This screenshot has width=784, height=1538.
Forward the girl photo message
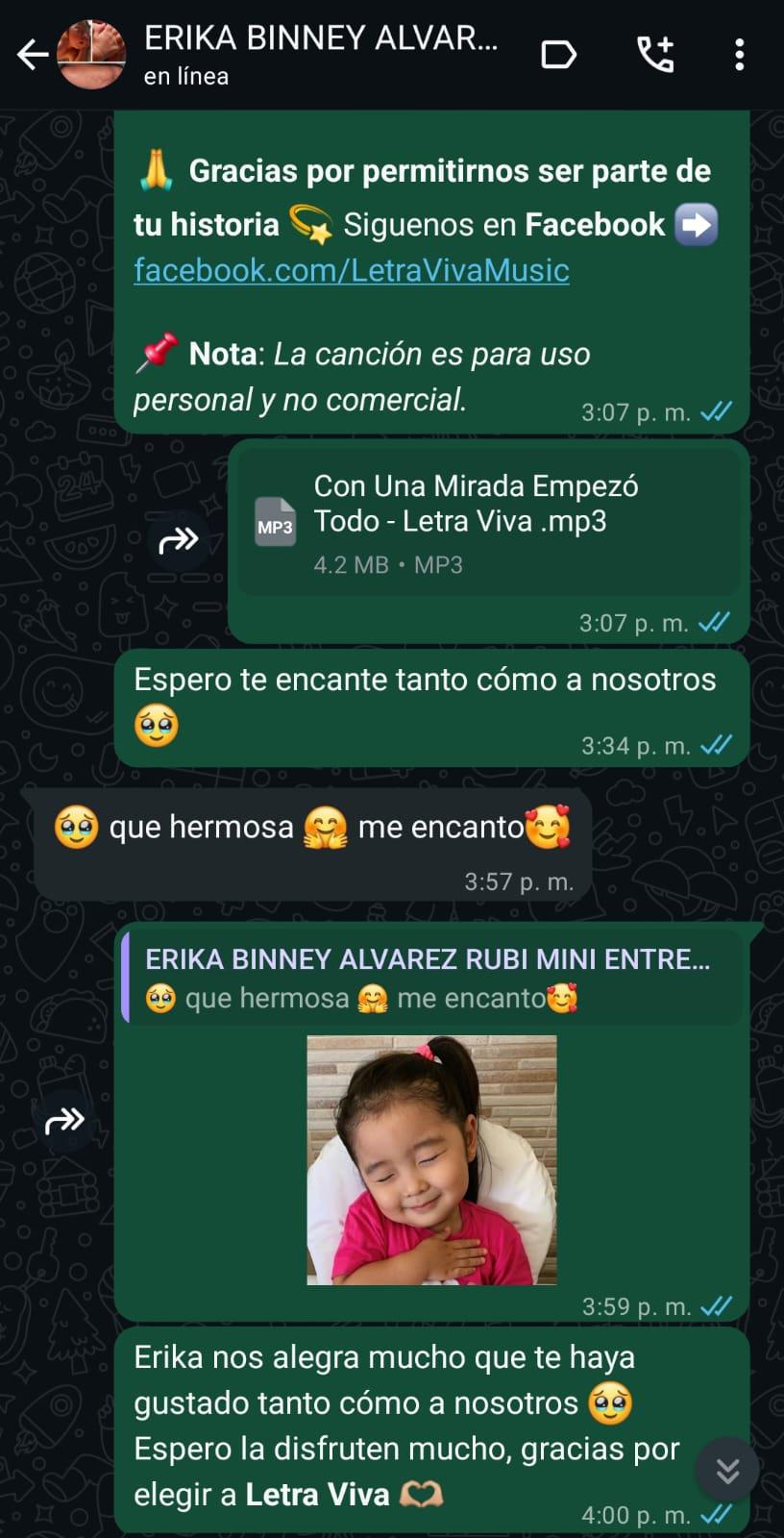[x=65, y=1121]
